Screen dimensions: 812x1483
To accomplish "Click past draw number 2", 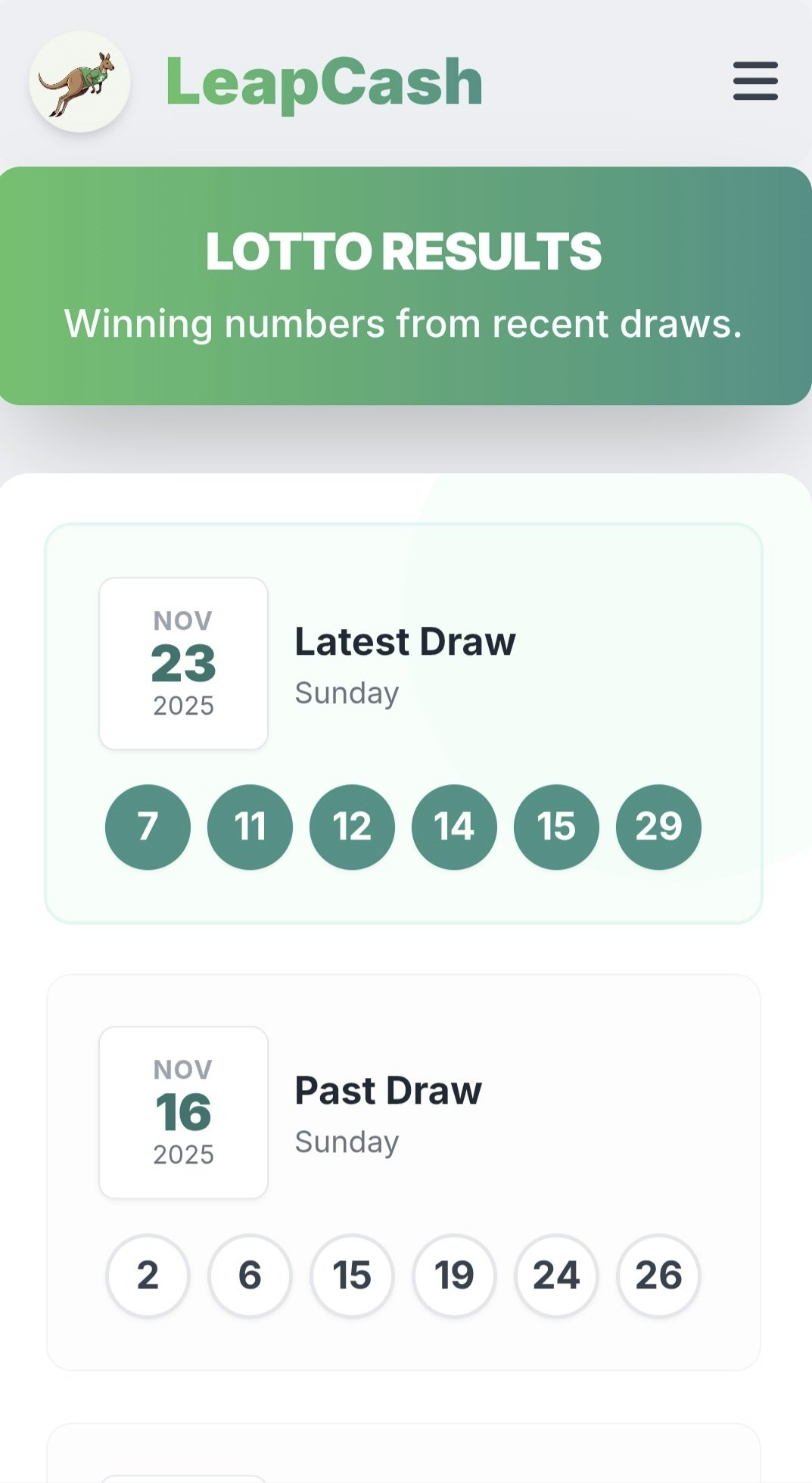I will tap(148, 1276).
